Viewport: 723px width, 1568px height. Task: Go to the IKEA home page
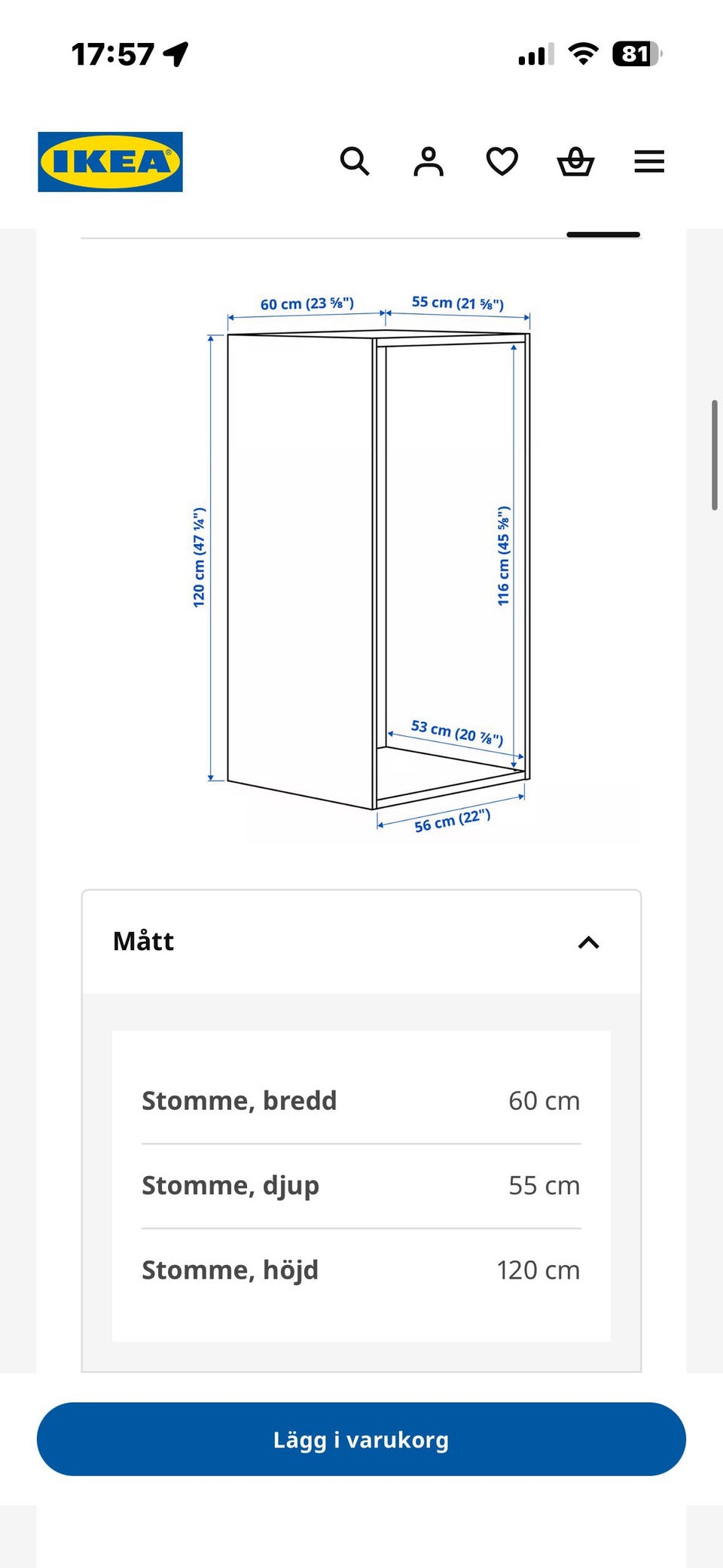point(111,162)
